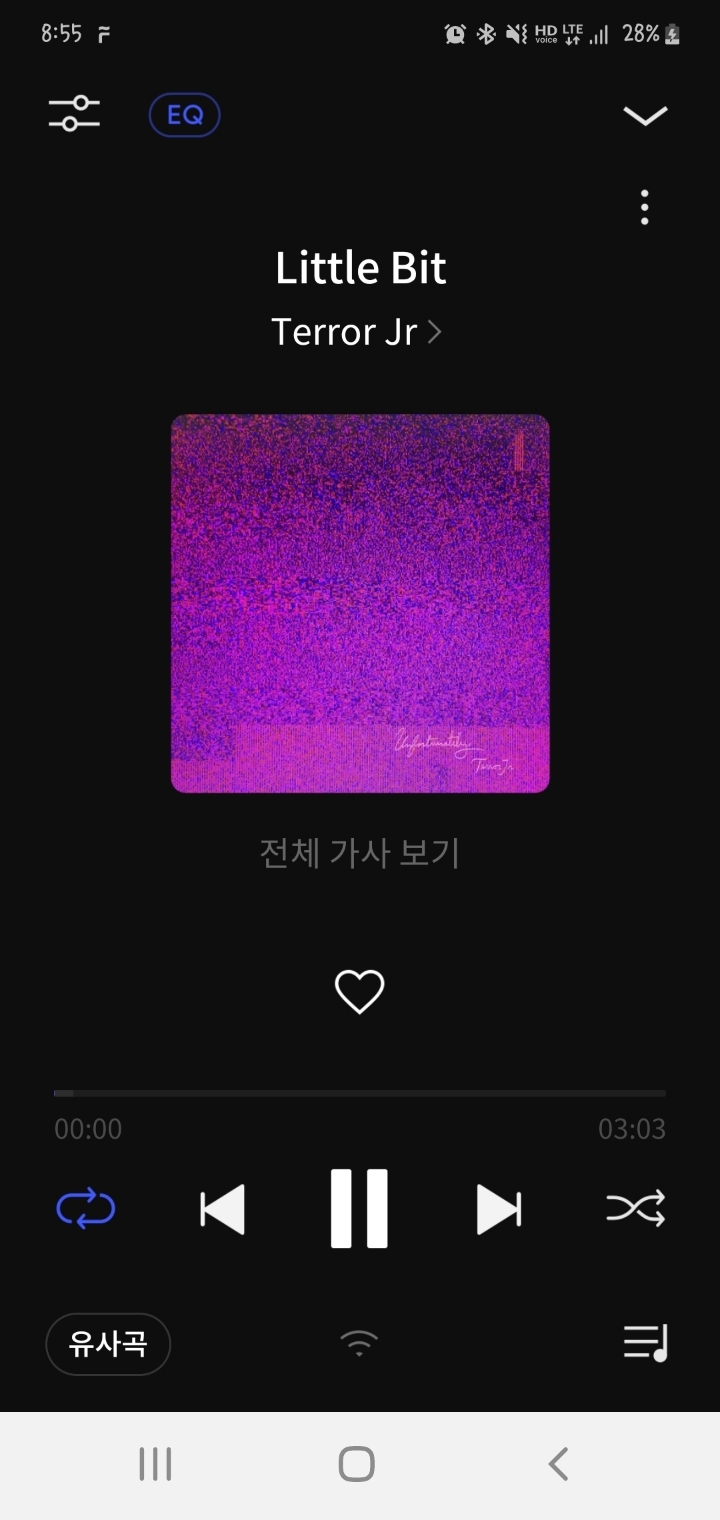Image resolution: width=720 pixels, height=1520 pixels.
Task: Pause the current song
Action: click(x=359, y=1209)
